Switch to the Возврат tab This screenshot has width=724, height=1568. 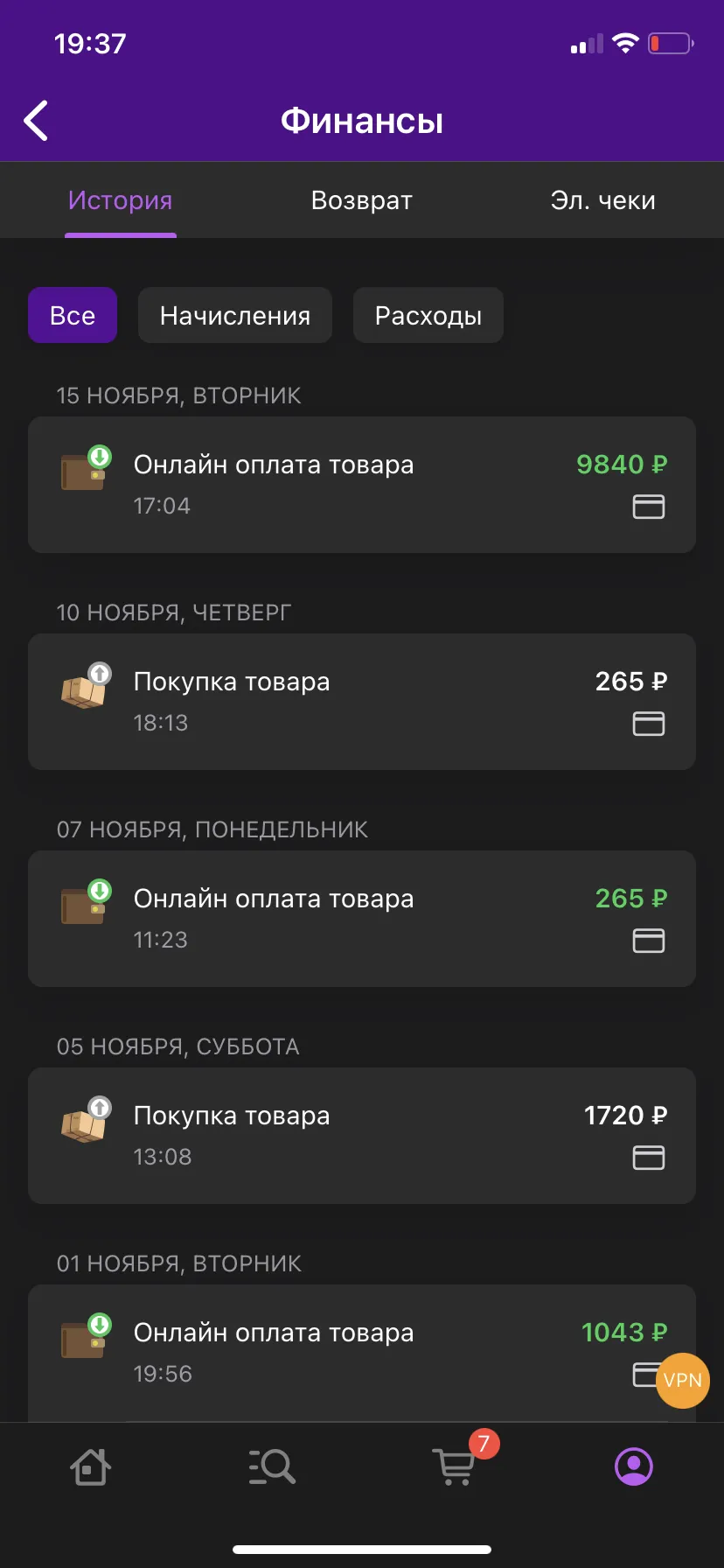coord(362,200)
